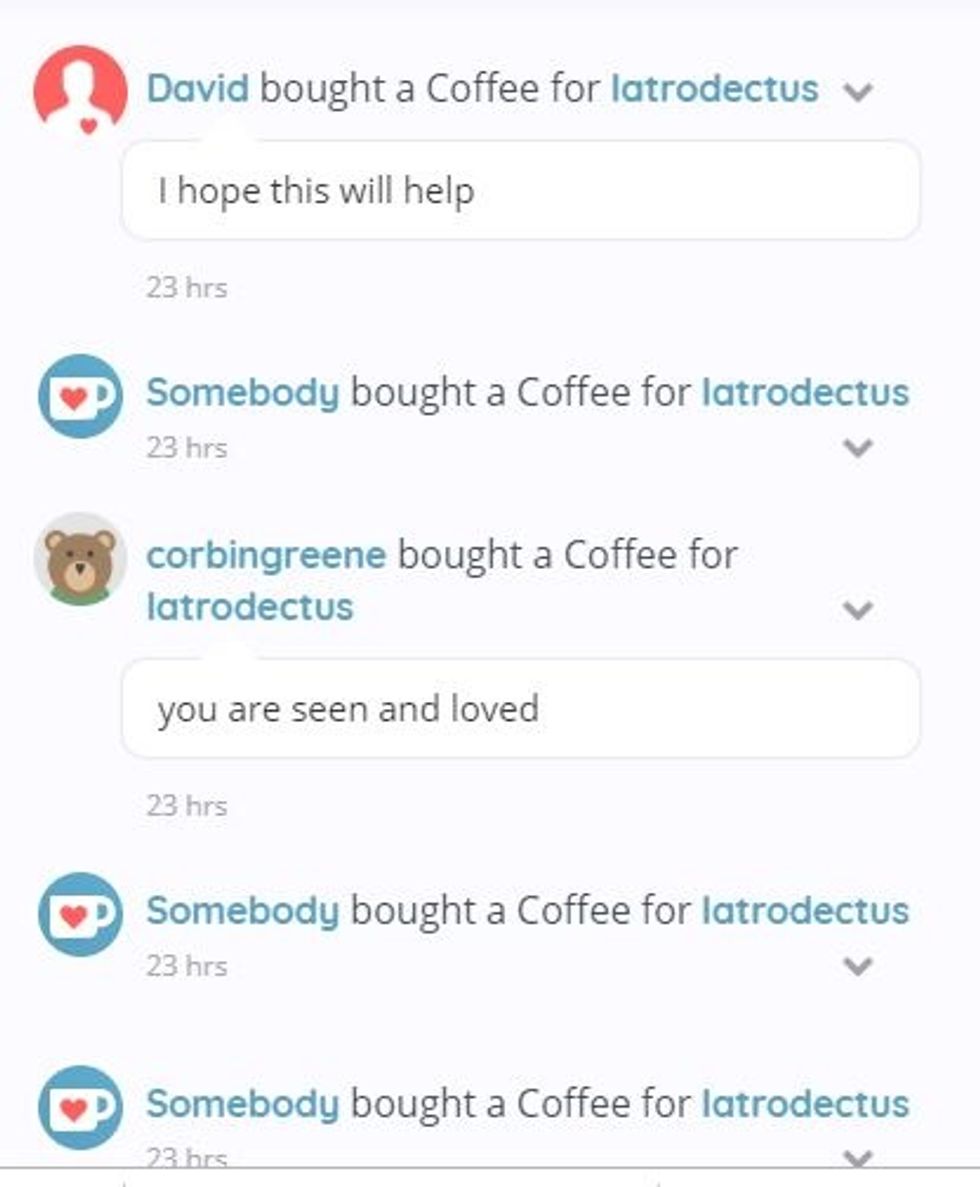Expand the chevron on David's coffee post

pyautogui.click(x=858, y=92)
